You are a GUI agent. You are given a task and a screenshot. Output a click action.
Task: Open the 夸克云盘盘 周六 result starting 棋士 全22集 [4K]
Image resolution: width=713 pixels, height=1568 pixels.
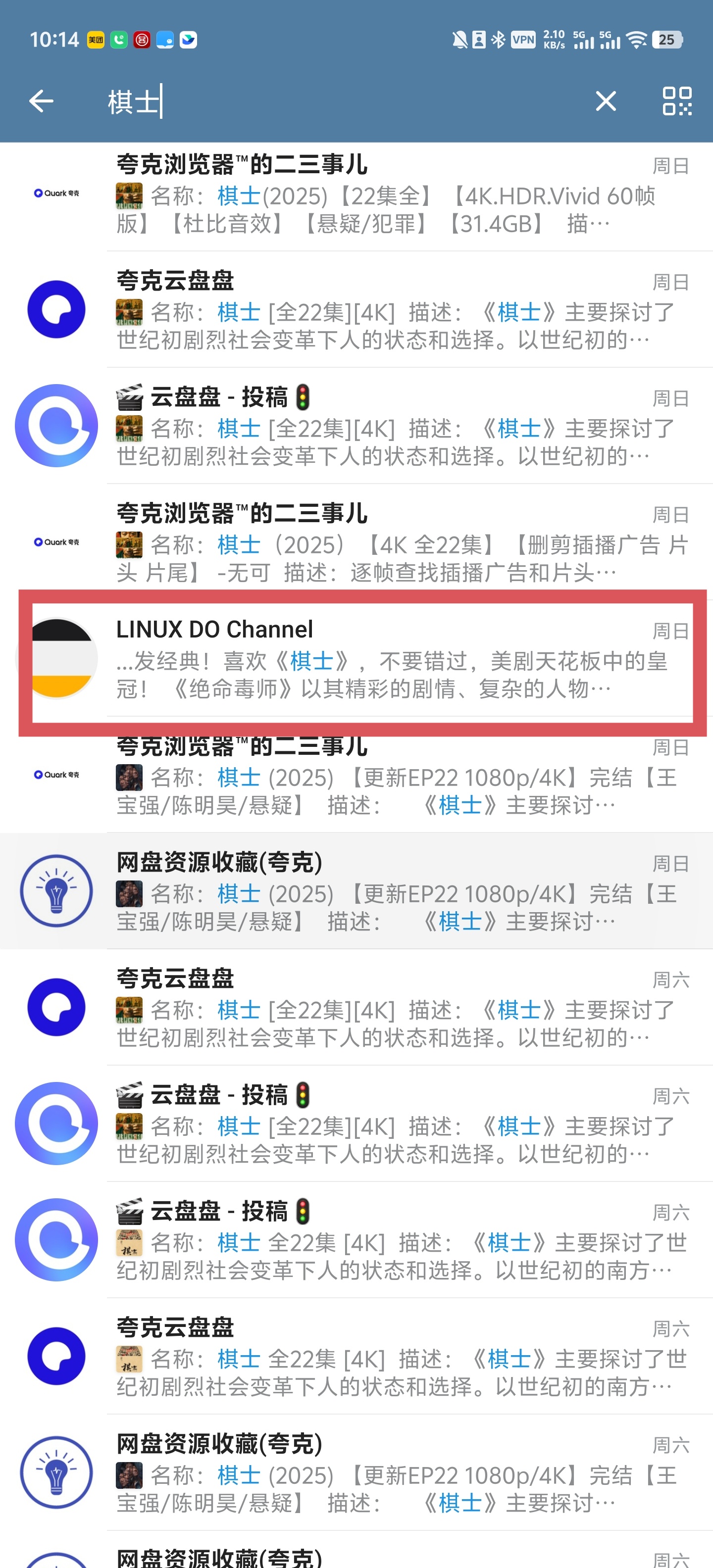pos(356,1356)
